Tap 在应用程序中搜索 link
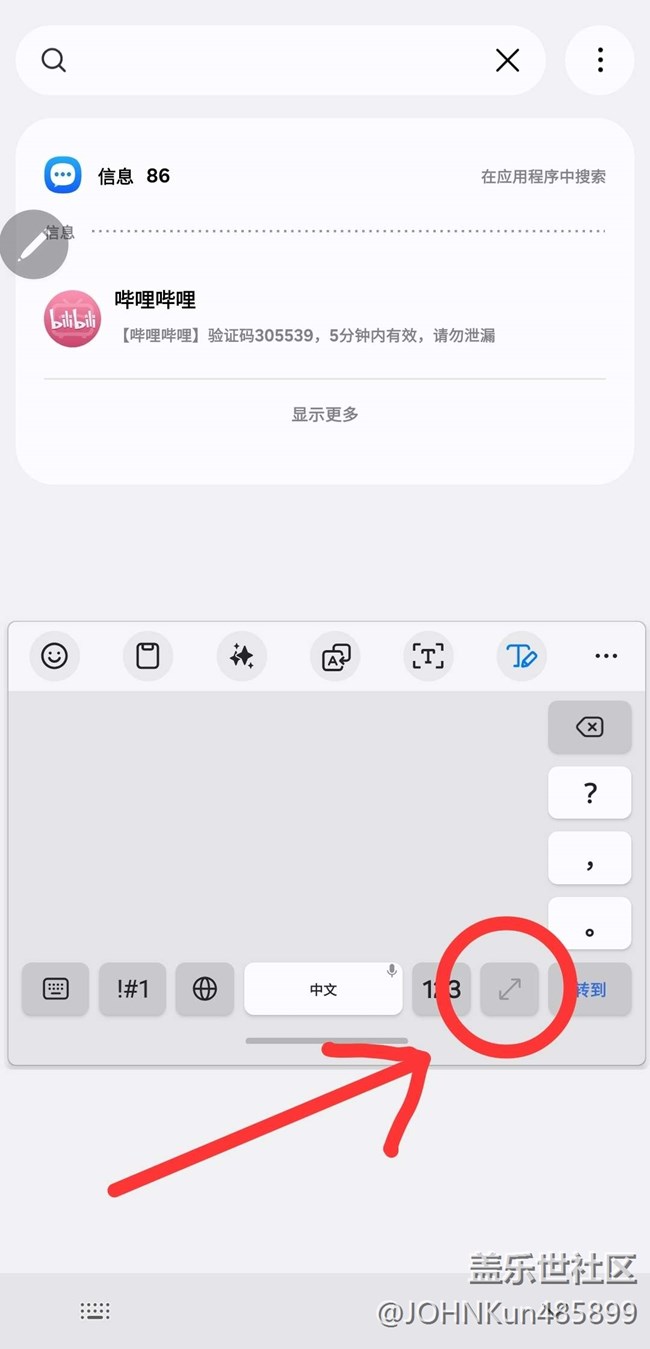This screenshot has height=1349, width=650. click(543, 176)
